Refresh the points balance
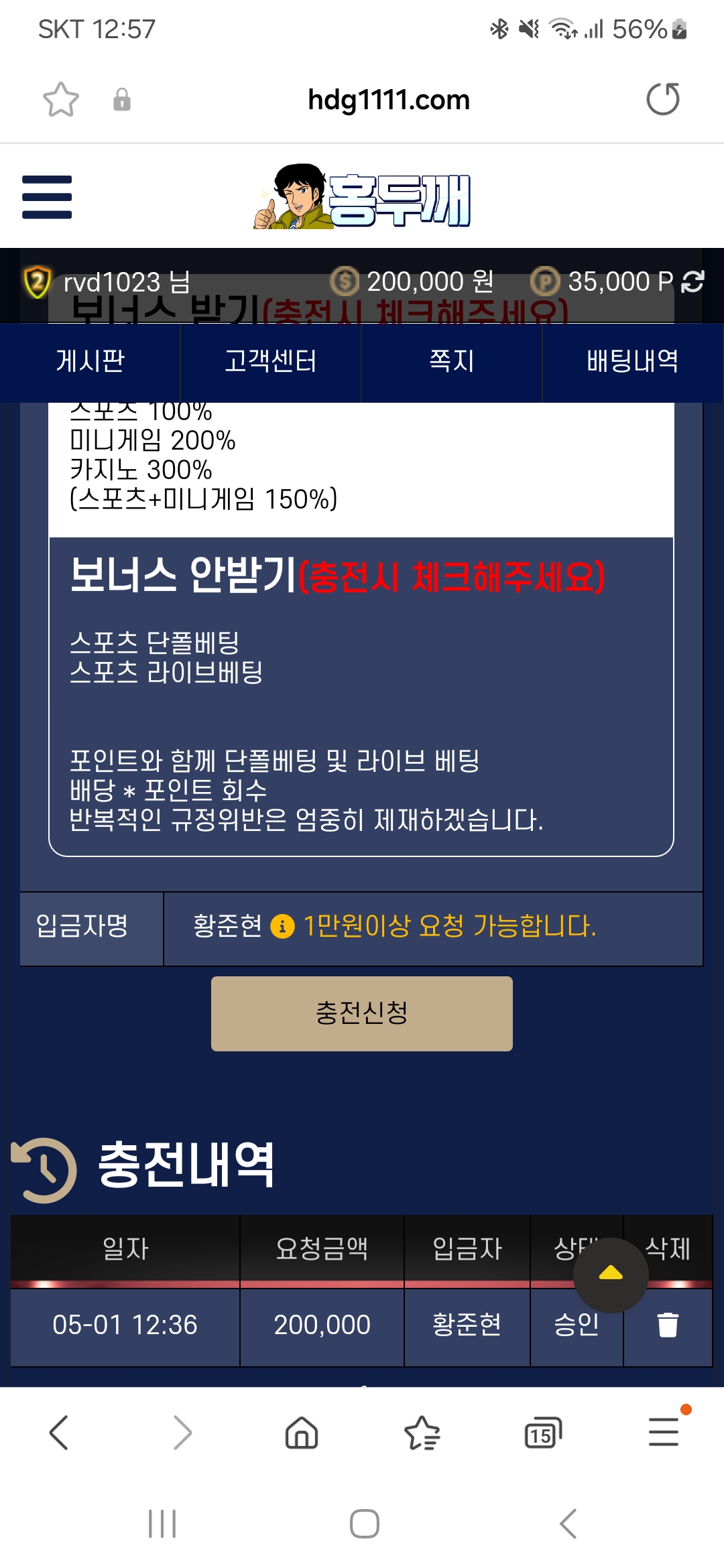724x1568 pixels. [692, 281]
